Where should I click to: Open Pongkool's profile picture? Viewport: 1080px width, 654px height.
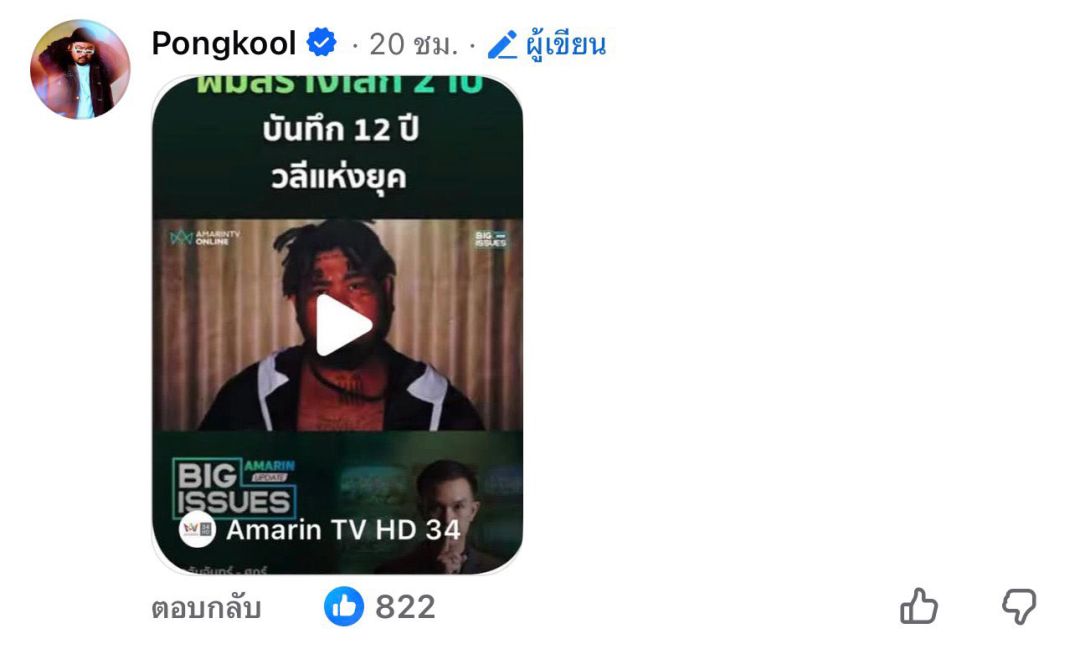click(x=80, y=69)
